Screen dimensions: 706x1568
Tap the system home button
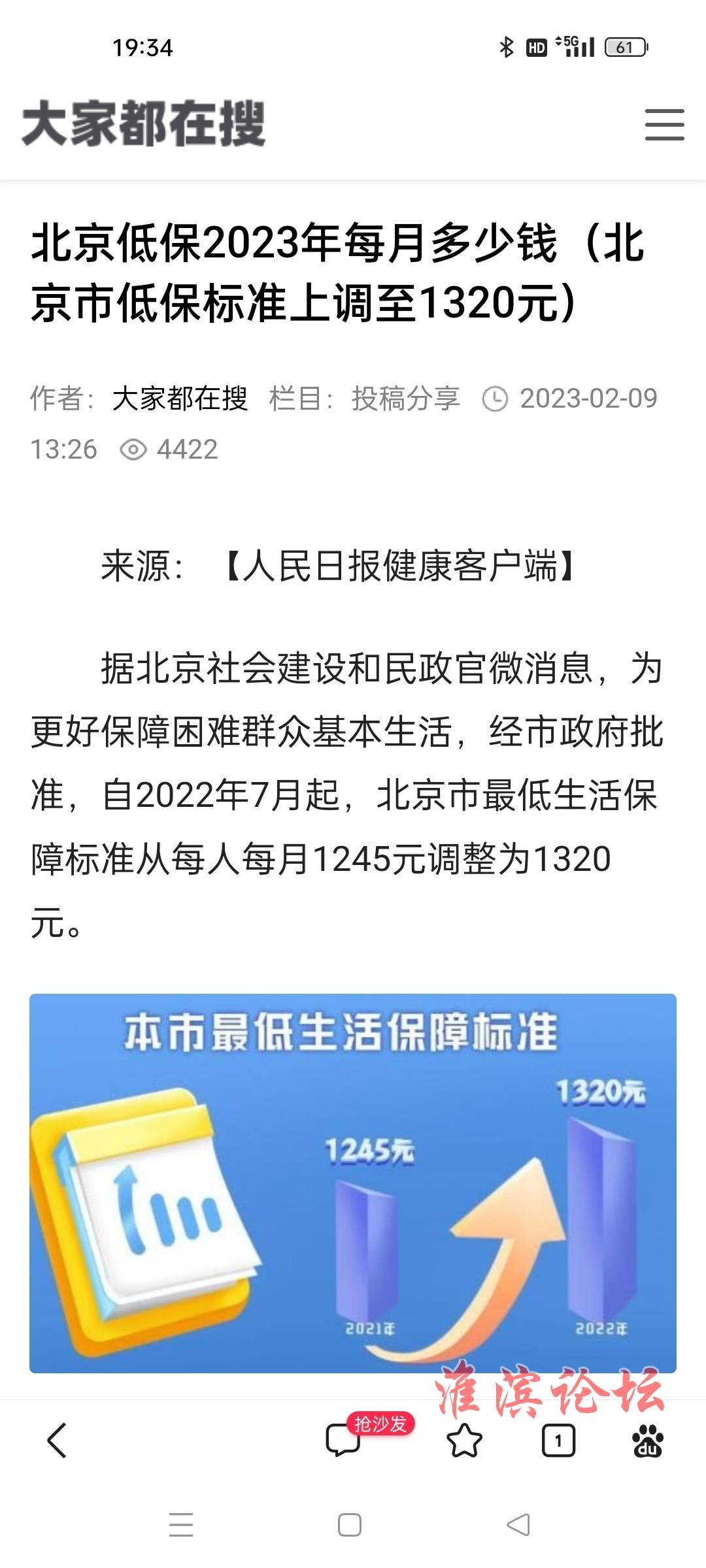pyautogui.click(x=350, y=1526)
